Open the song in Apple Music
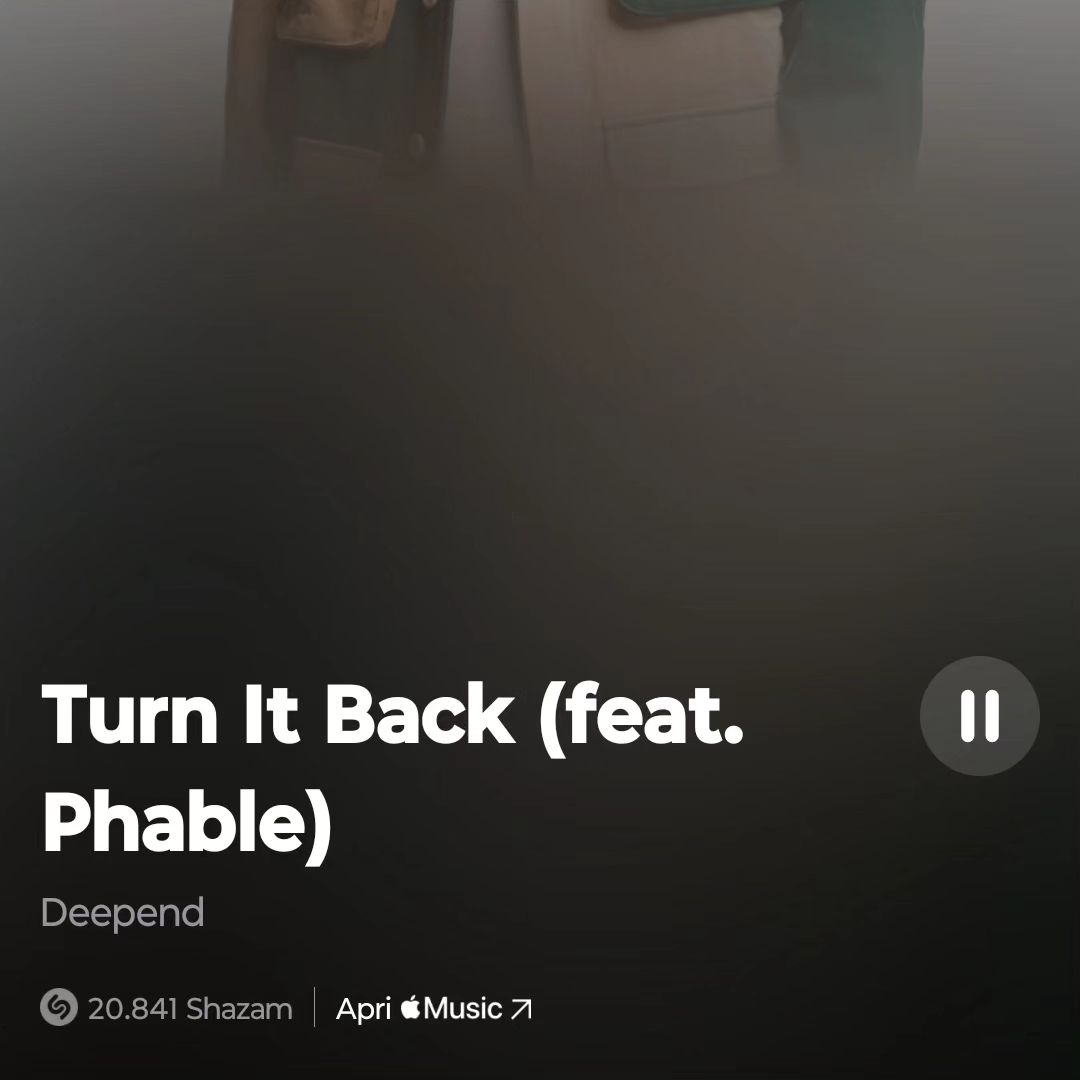1080x1080 pixels. point(433,1009)
